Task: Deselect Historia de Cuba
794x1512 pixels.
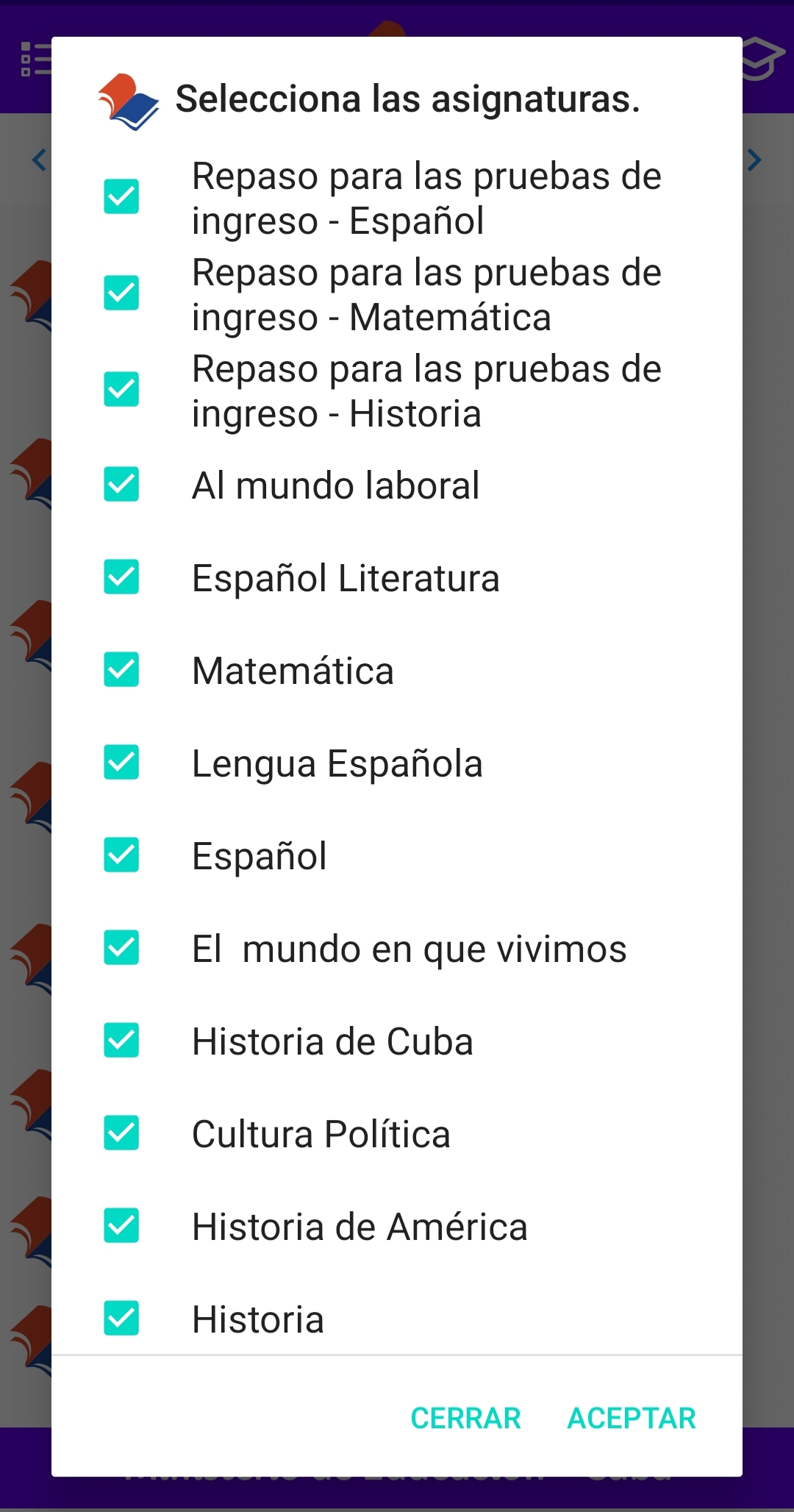Action: point(121,1041)
